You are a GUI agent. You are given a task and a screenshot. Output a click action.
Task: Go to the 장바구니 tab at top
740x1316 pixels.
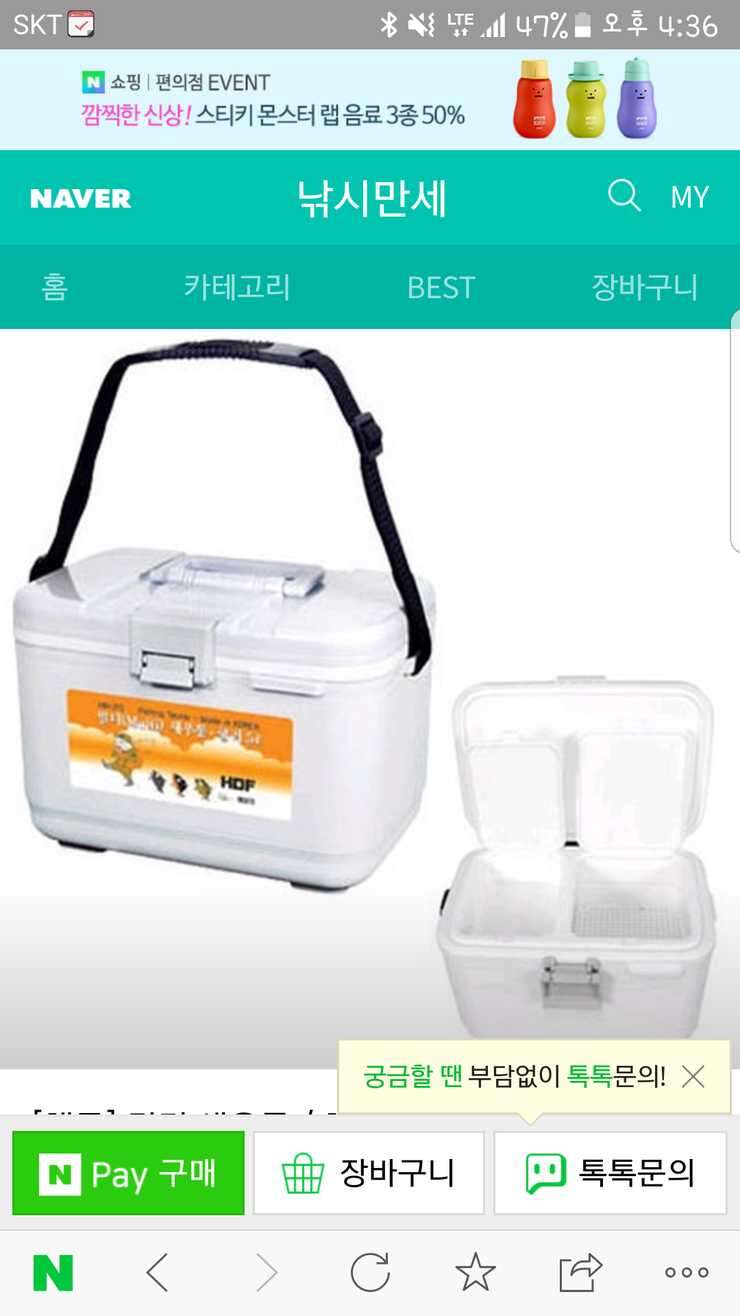click(x=645, y=287)
